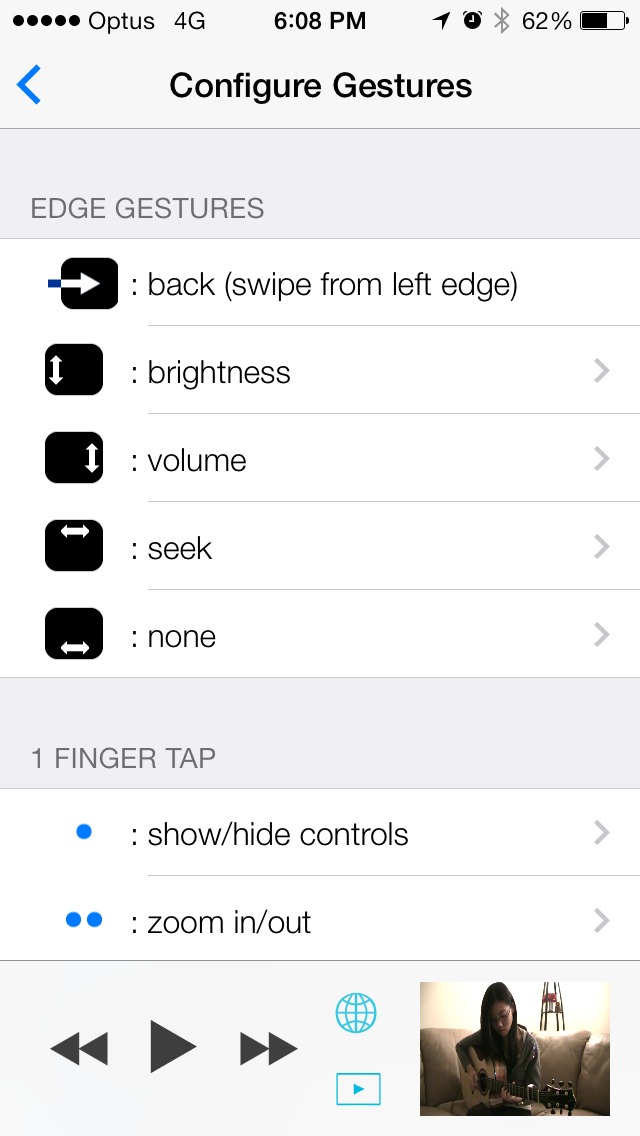Open the globe browser icon
The height and width of the screenshot is (1136, 640).
pyautogui.click(x=356, y=1013)
